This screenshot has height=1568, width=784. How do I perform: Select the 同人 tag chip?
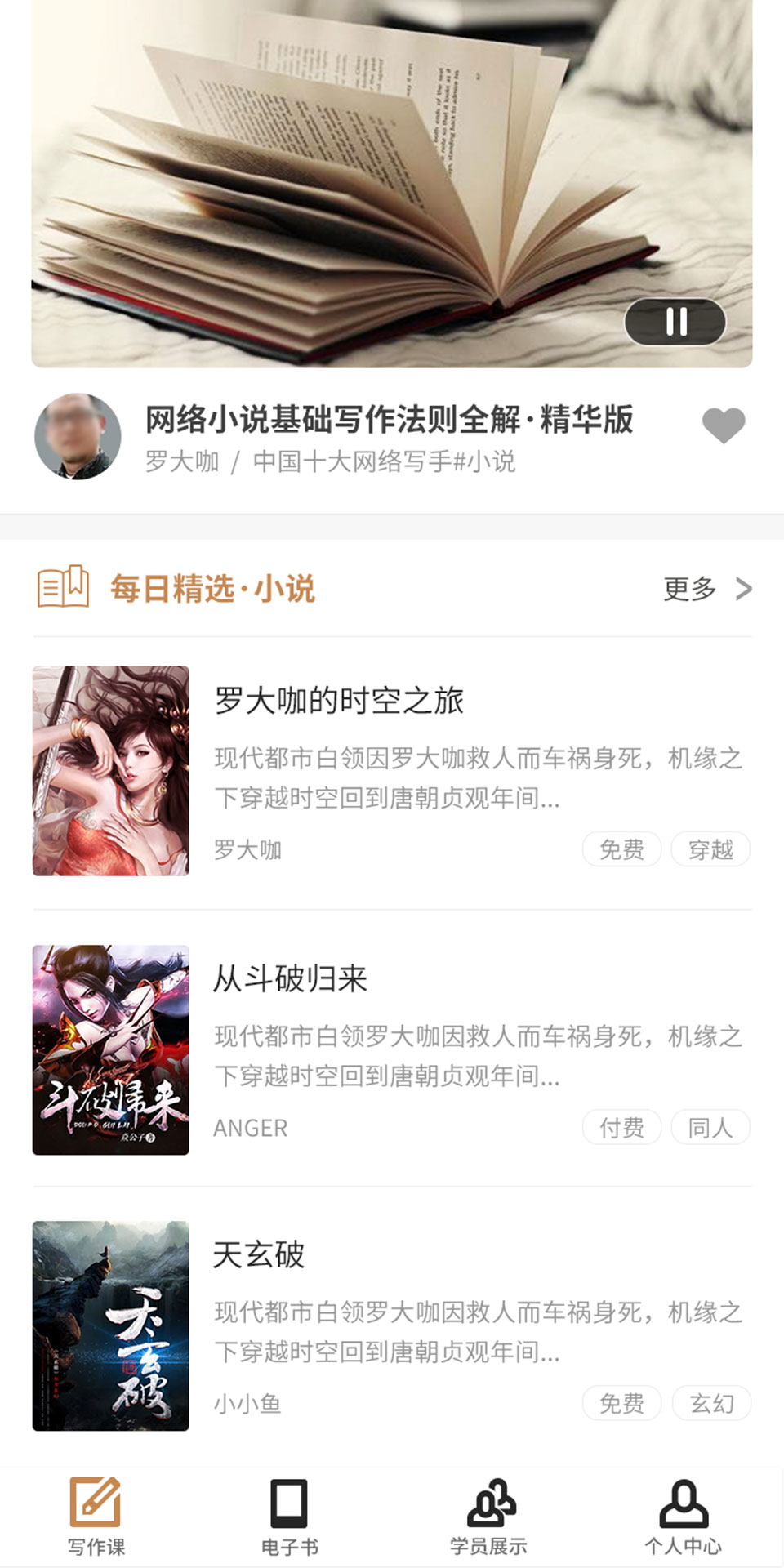[710, 1127]
